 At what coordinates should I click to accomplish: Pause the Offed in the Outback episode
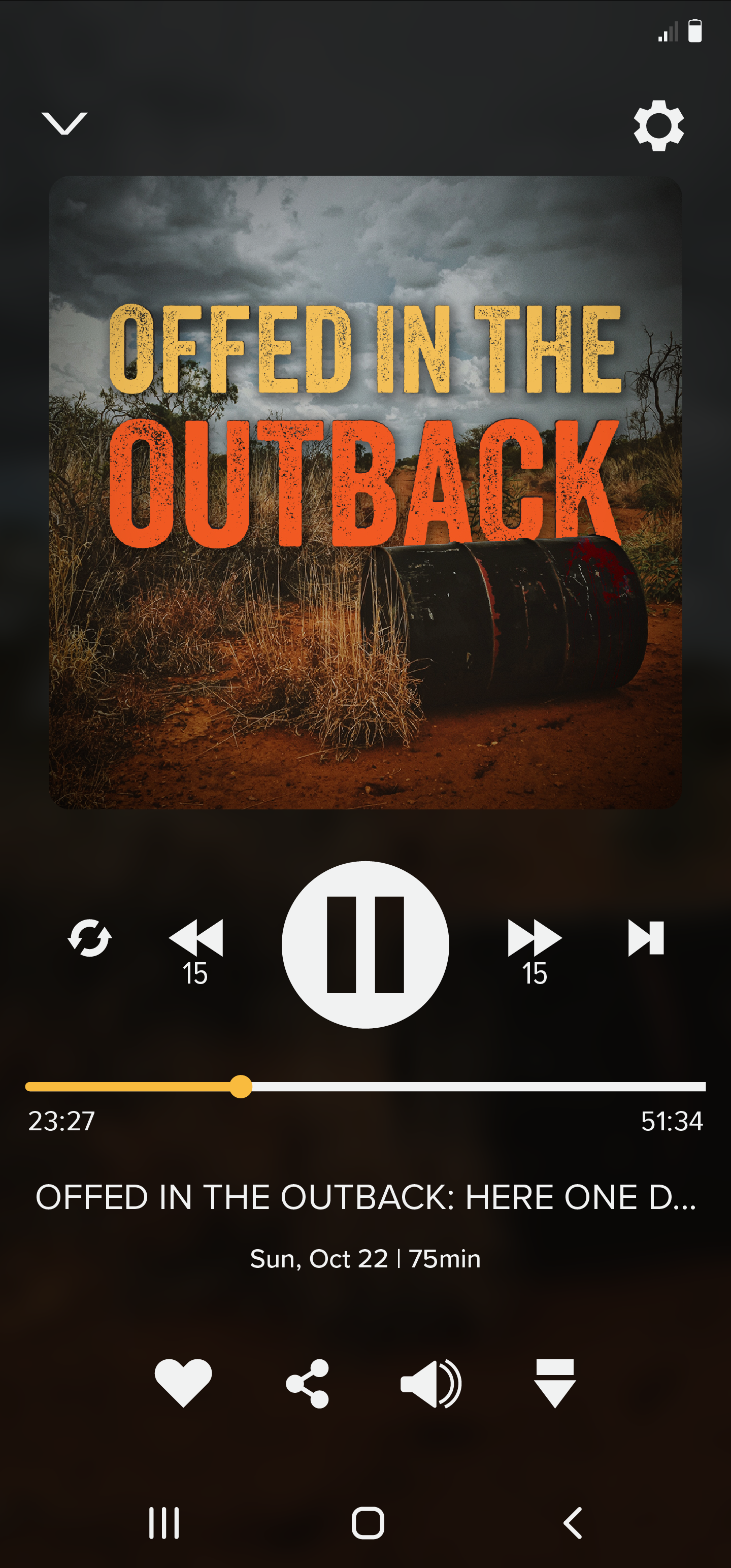coord(365,944)
